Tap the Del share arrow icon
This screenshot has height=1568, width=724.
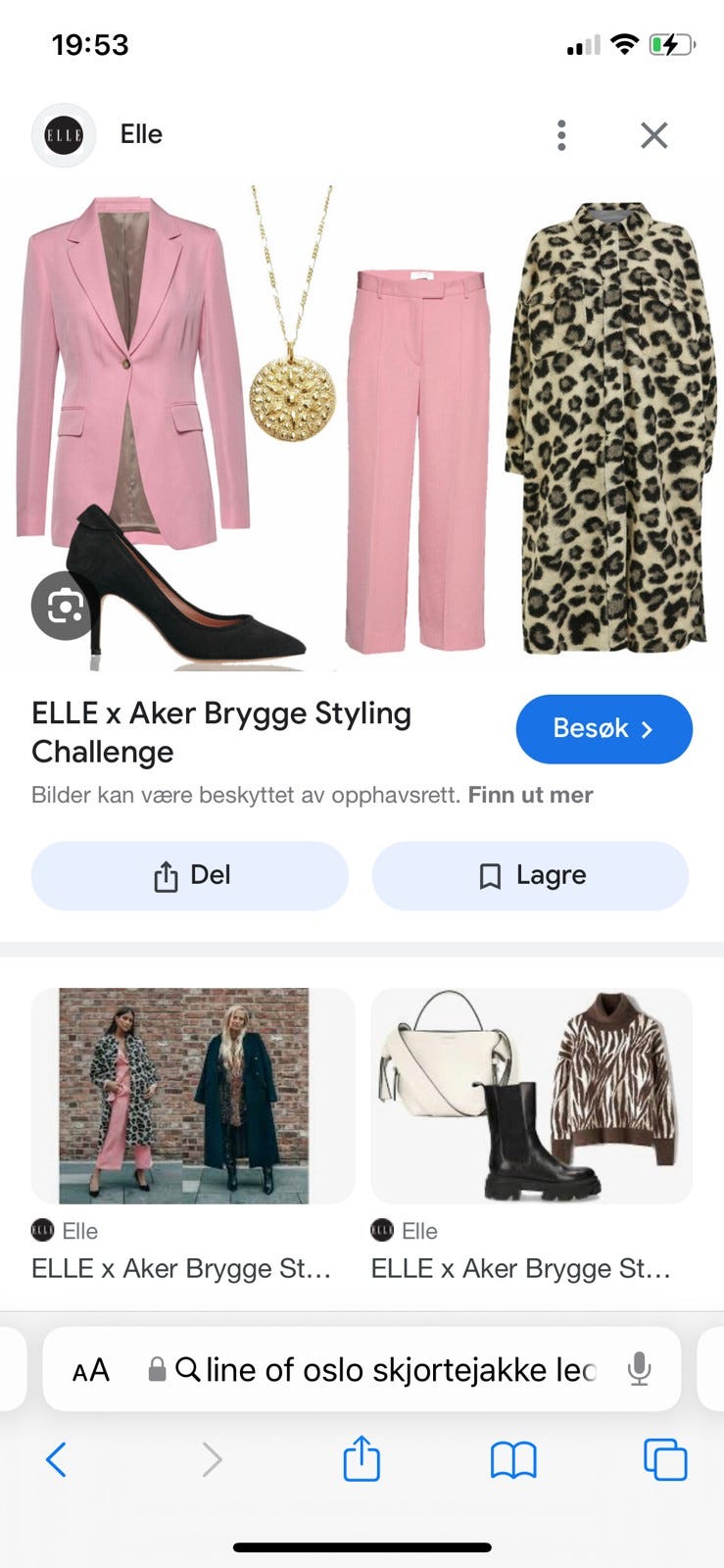(x=167, y=875)
